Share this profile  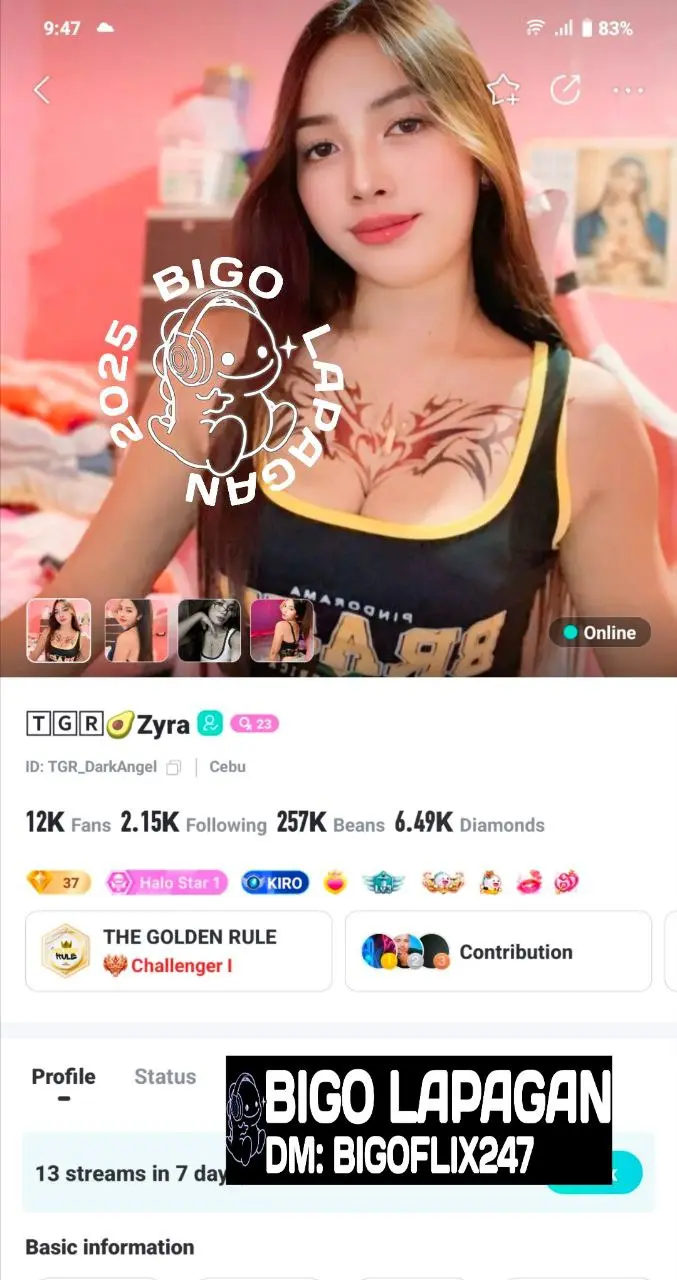[565, 90]
